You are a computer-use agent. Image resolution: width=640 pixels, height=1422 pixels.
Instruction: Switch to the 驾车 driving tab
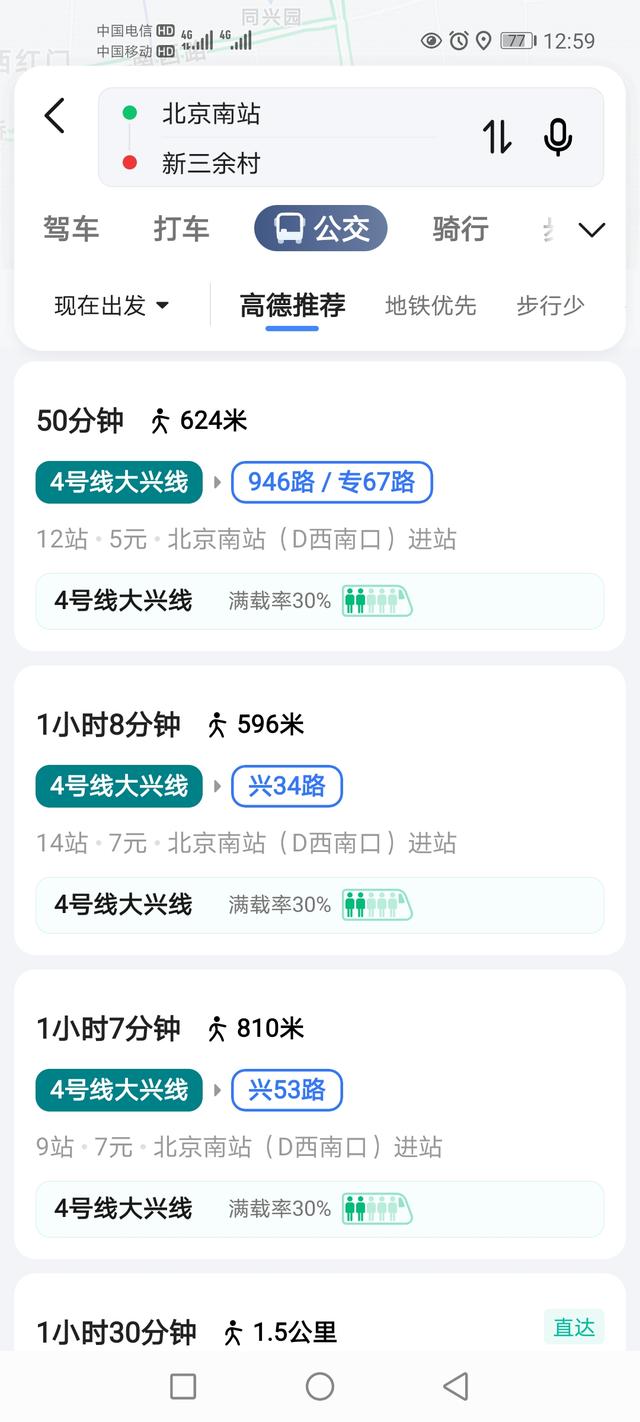tap(71, 229)
